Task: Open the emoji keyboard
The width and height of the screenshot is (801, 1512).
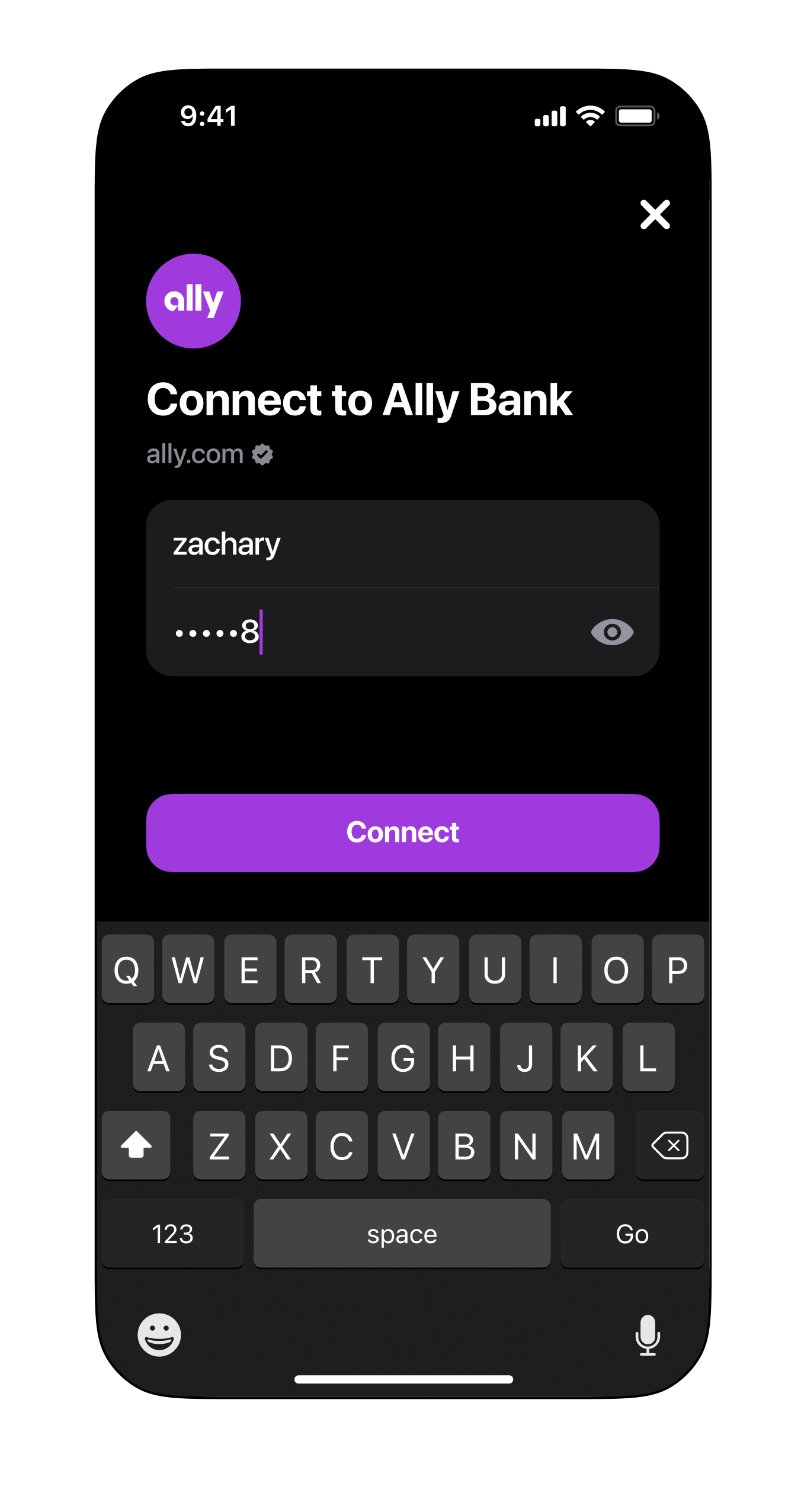Action: [159, 1334]
